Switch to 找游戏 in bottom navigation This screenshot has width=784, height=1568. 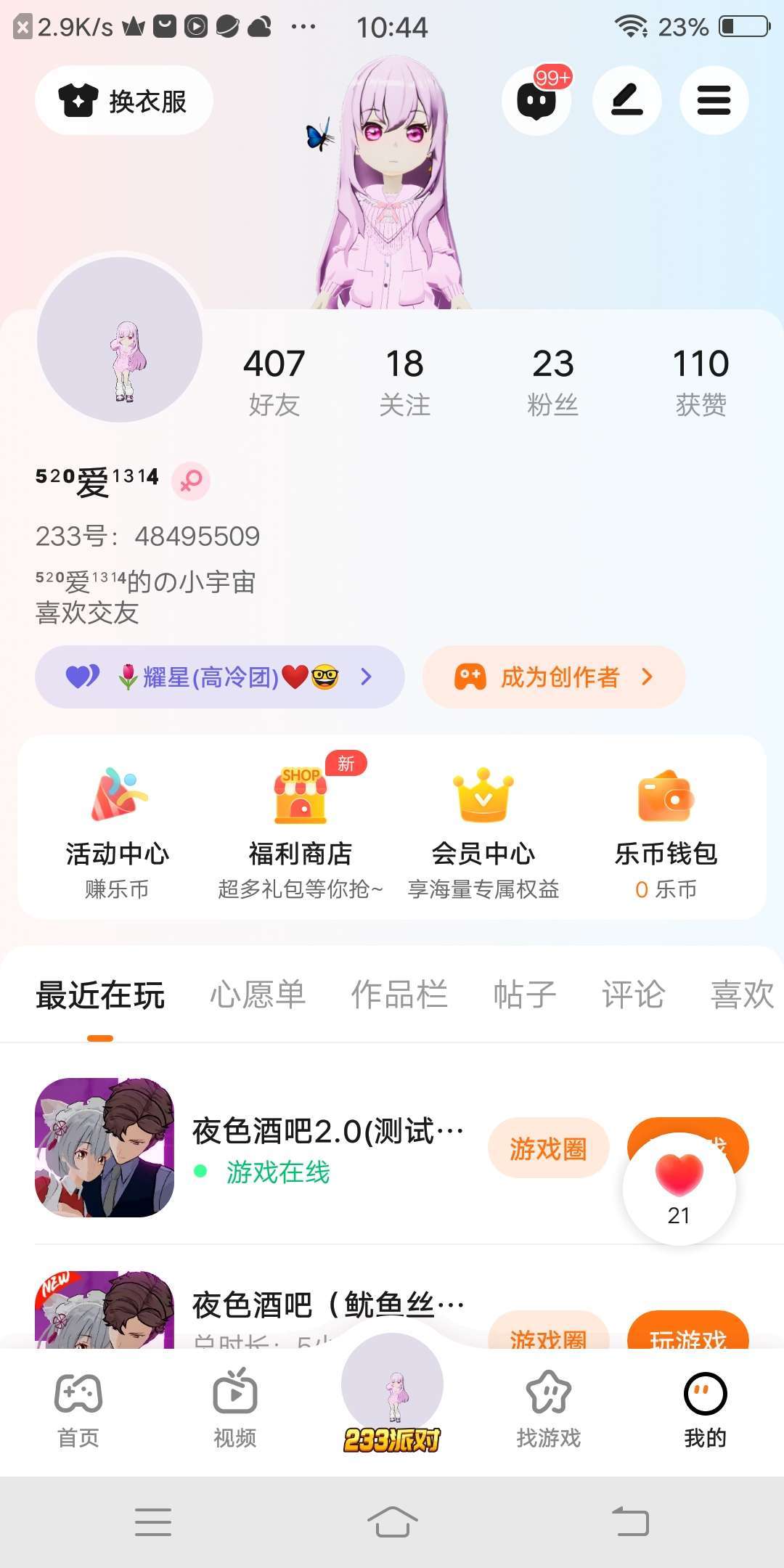tap(549, 1410)
